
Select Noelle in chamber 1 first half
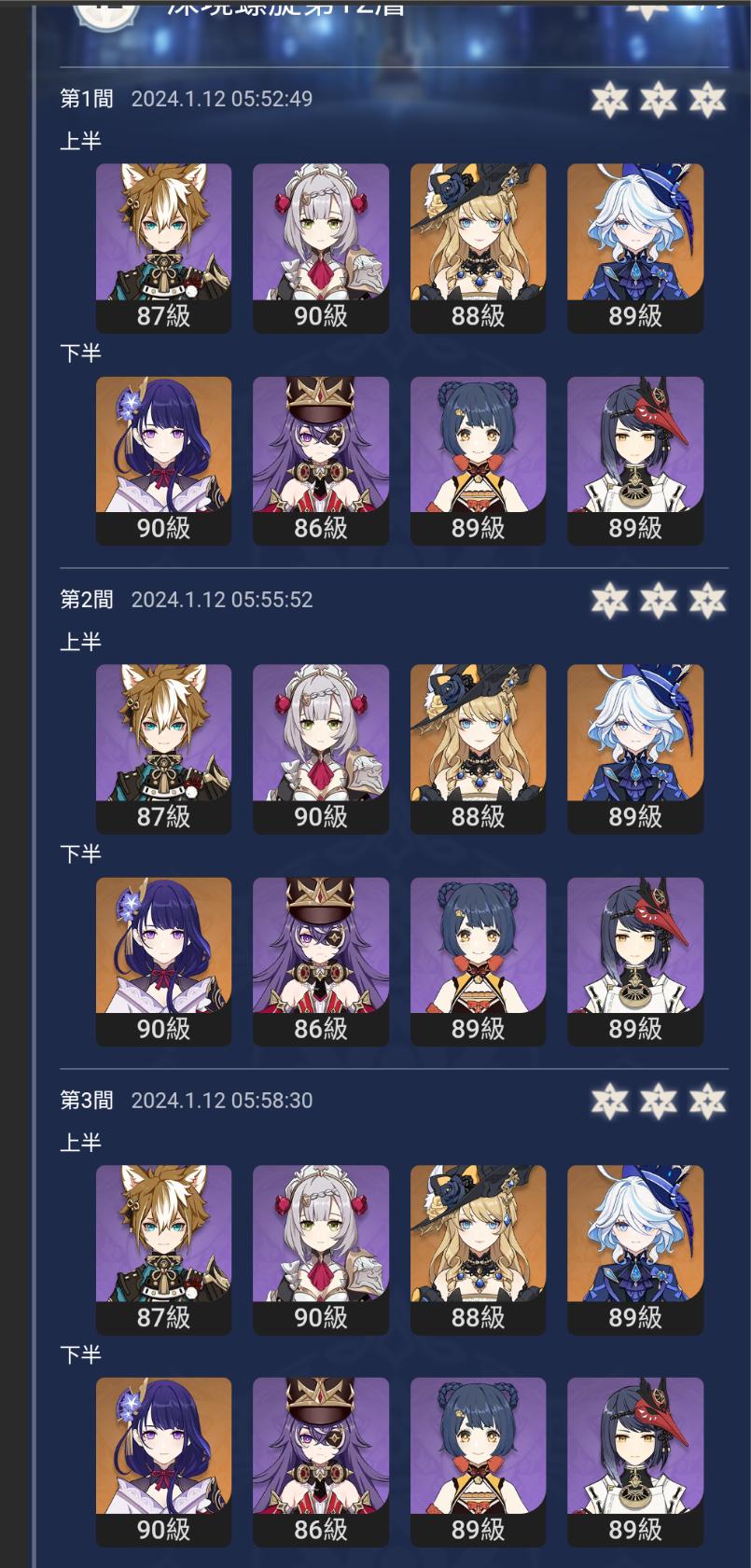point(321,248)
